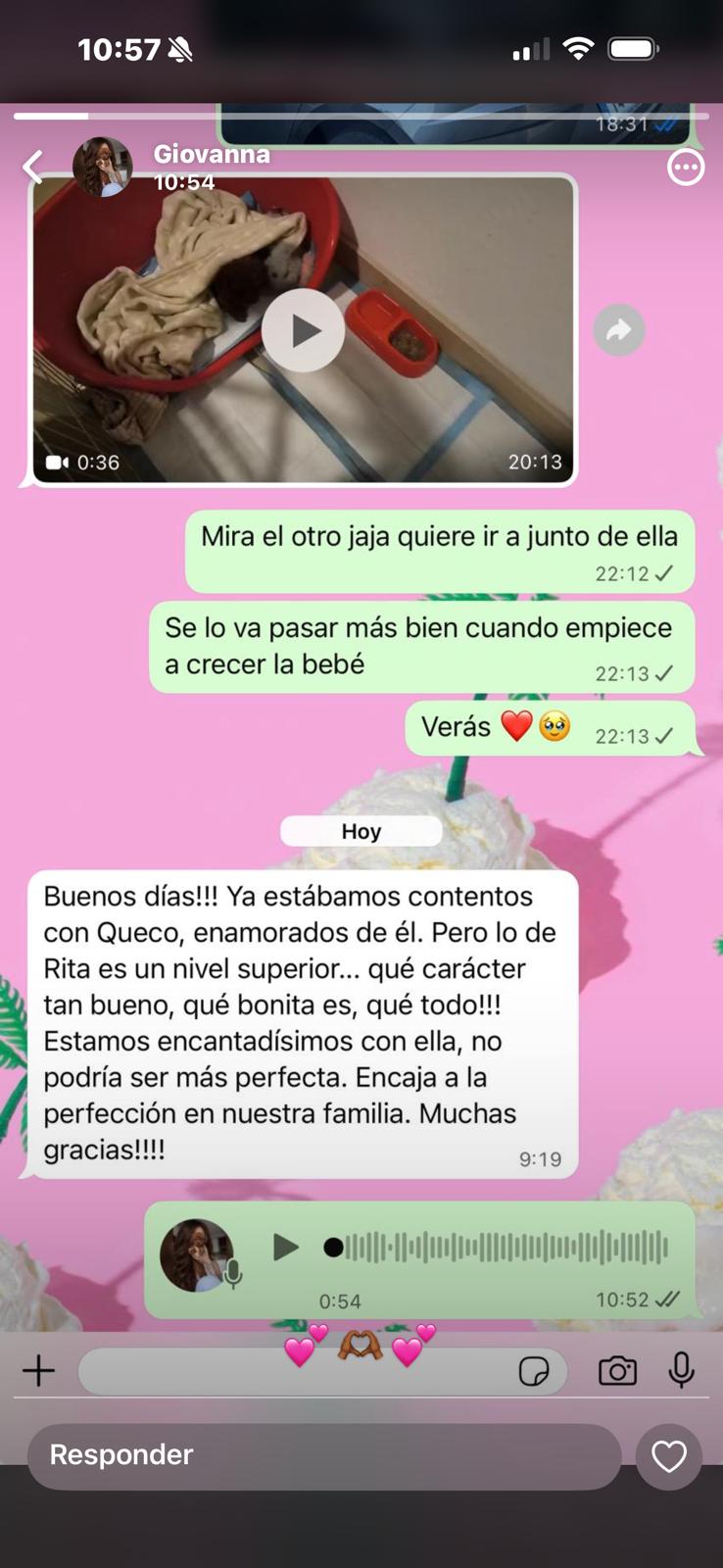
Task: Open the status options menu
Action: pos(685,168)
